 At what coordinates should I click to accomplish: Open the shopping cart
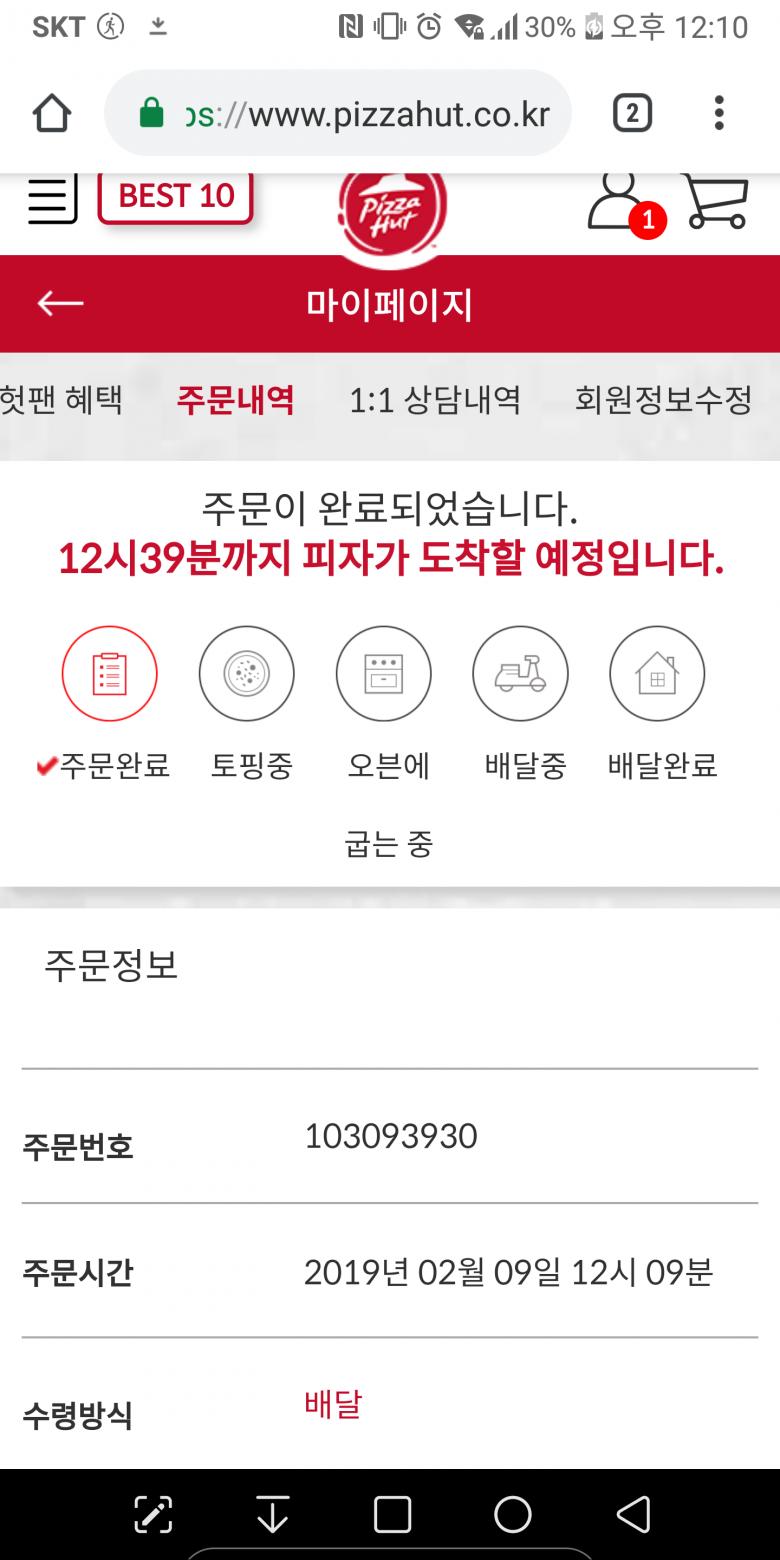pos(716,202)
